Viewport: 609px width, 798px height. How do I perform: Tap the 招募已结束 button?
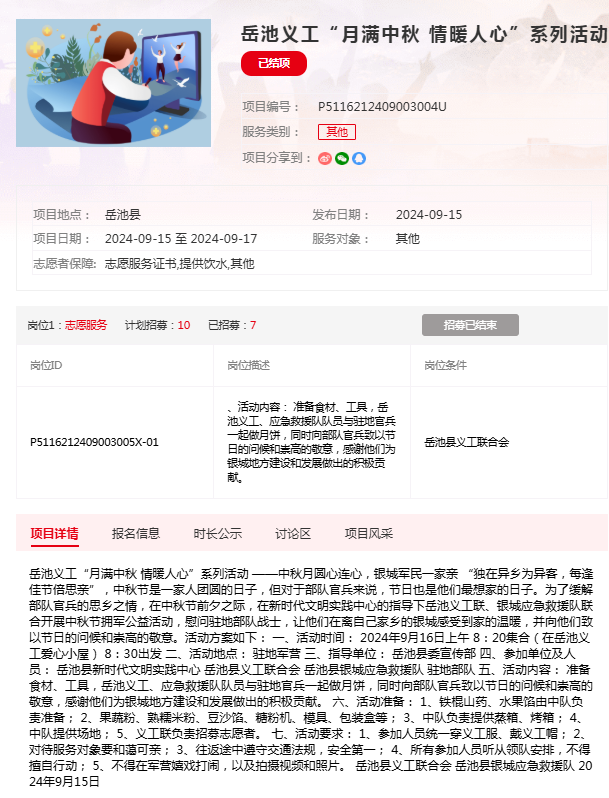470,325
